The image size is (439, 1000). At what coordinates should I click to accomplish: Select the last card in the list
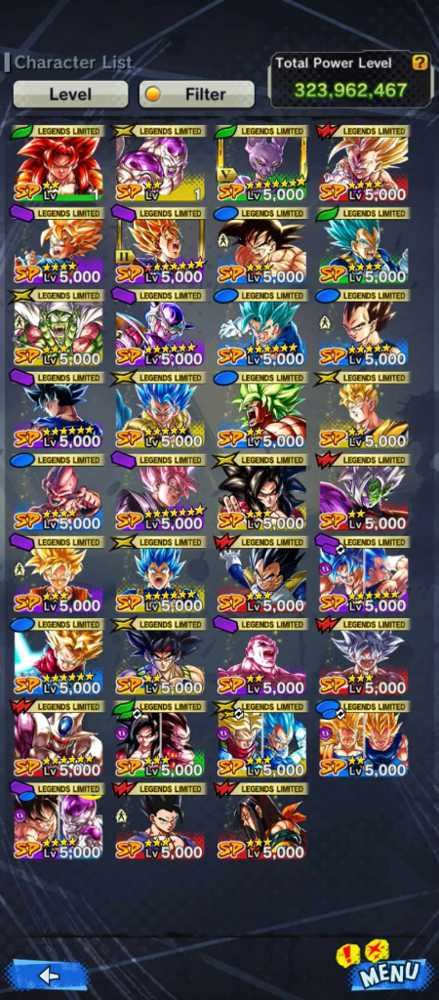point(262,821)
